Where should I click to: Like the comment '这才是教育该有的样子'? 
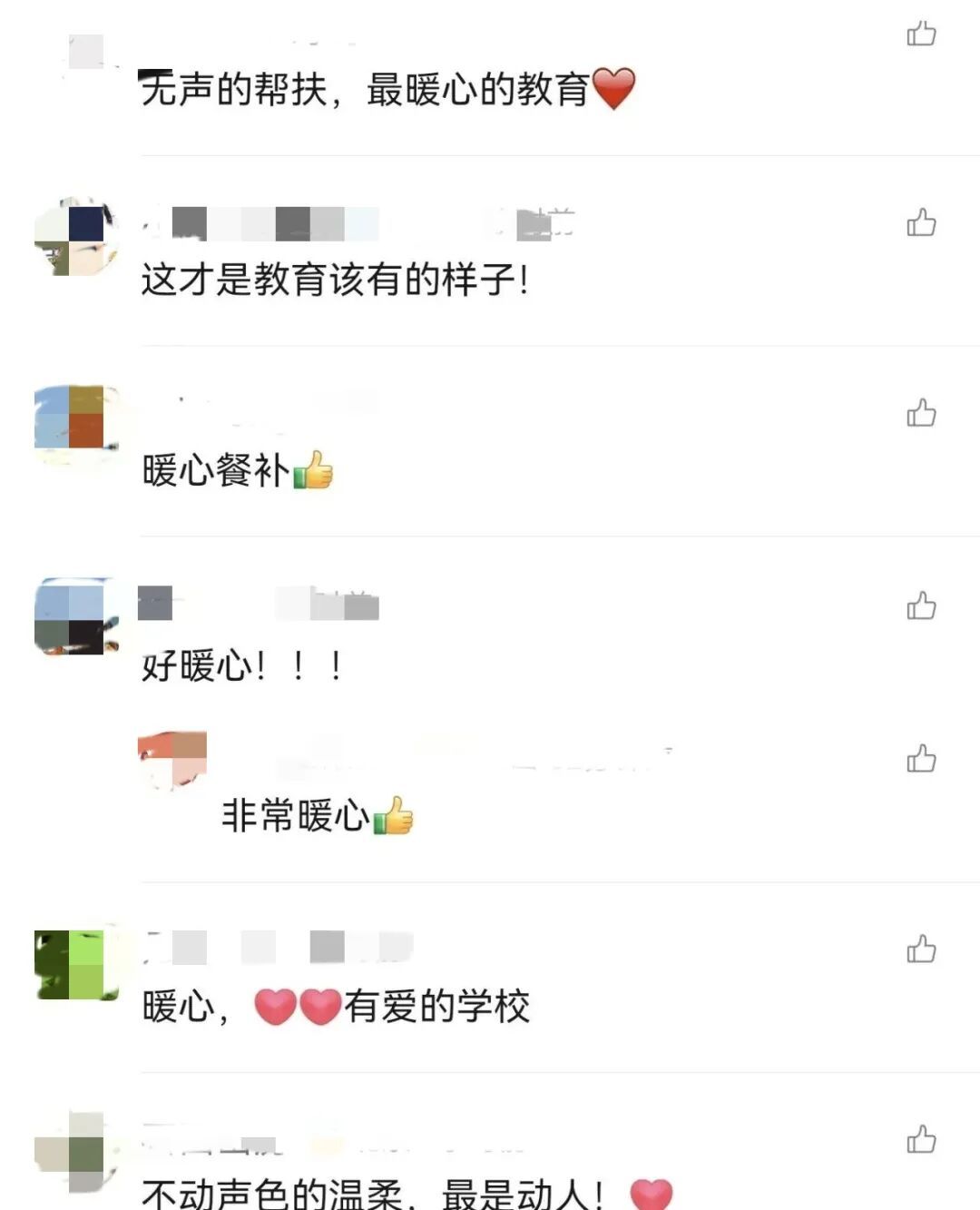(921, 222)
